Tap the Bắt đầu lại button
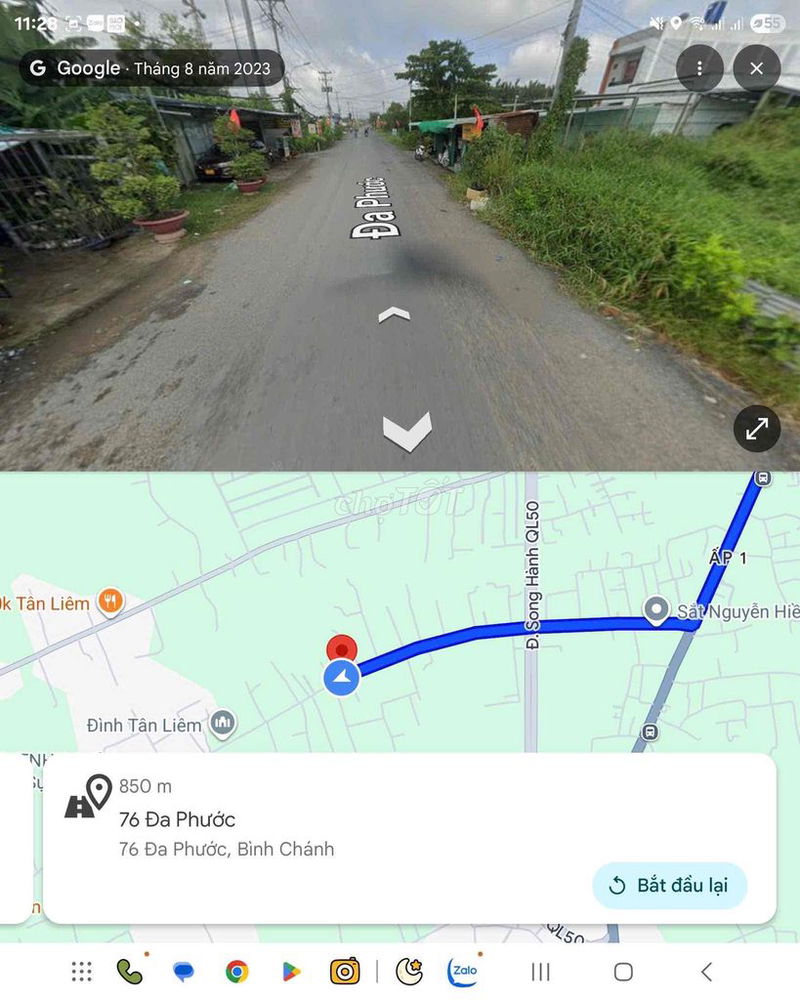Image resolution: width=800 pixels, height=1000 pixels. (669, 885)
